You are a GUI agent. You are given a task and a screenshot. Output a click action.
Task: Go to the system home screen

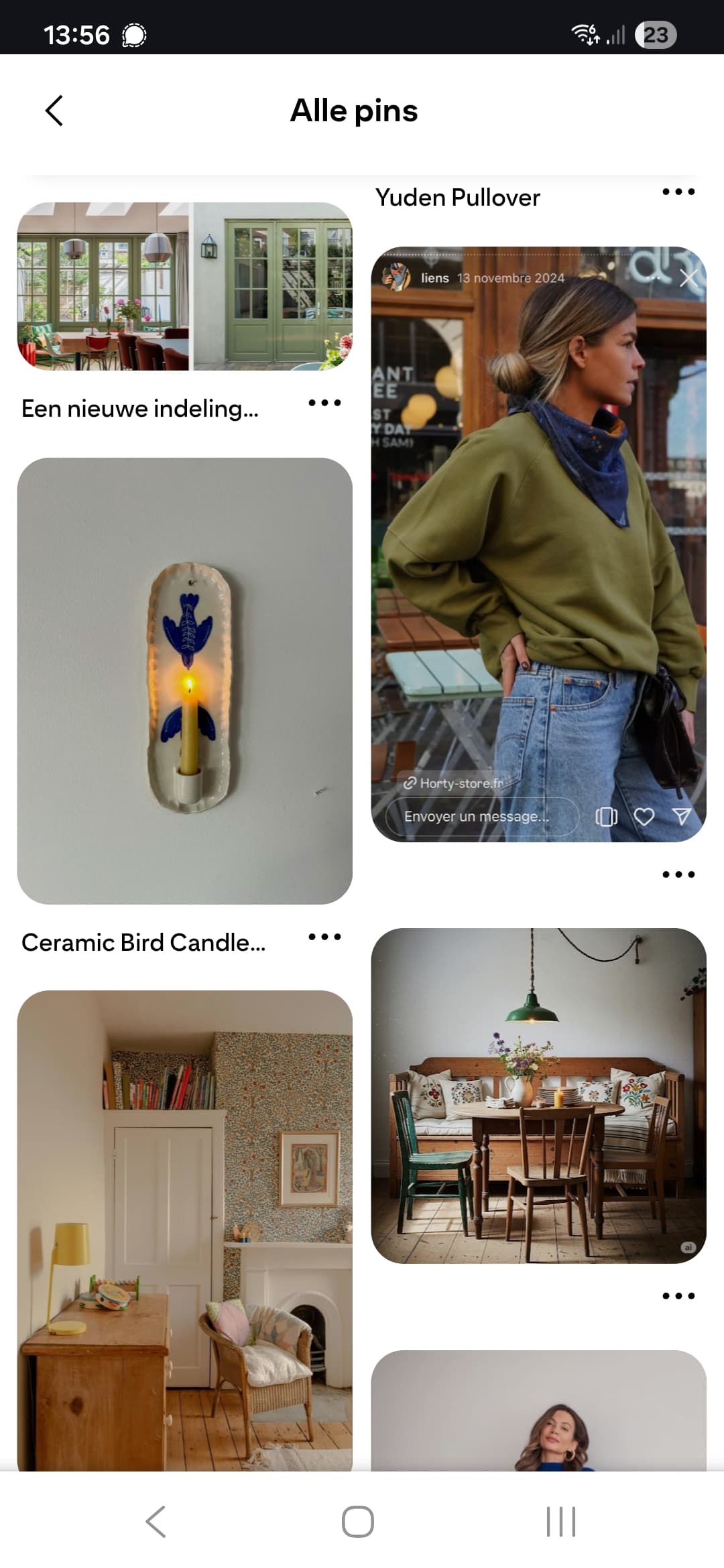pyautogui.click(x=357, y=1522)
